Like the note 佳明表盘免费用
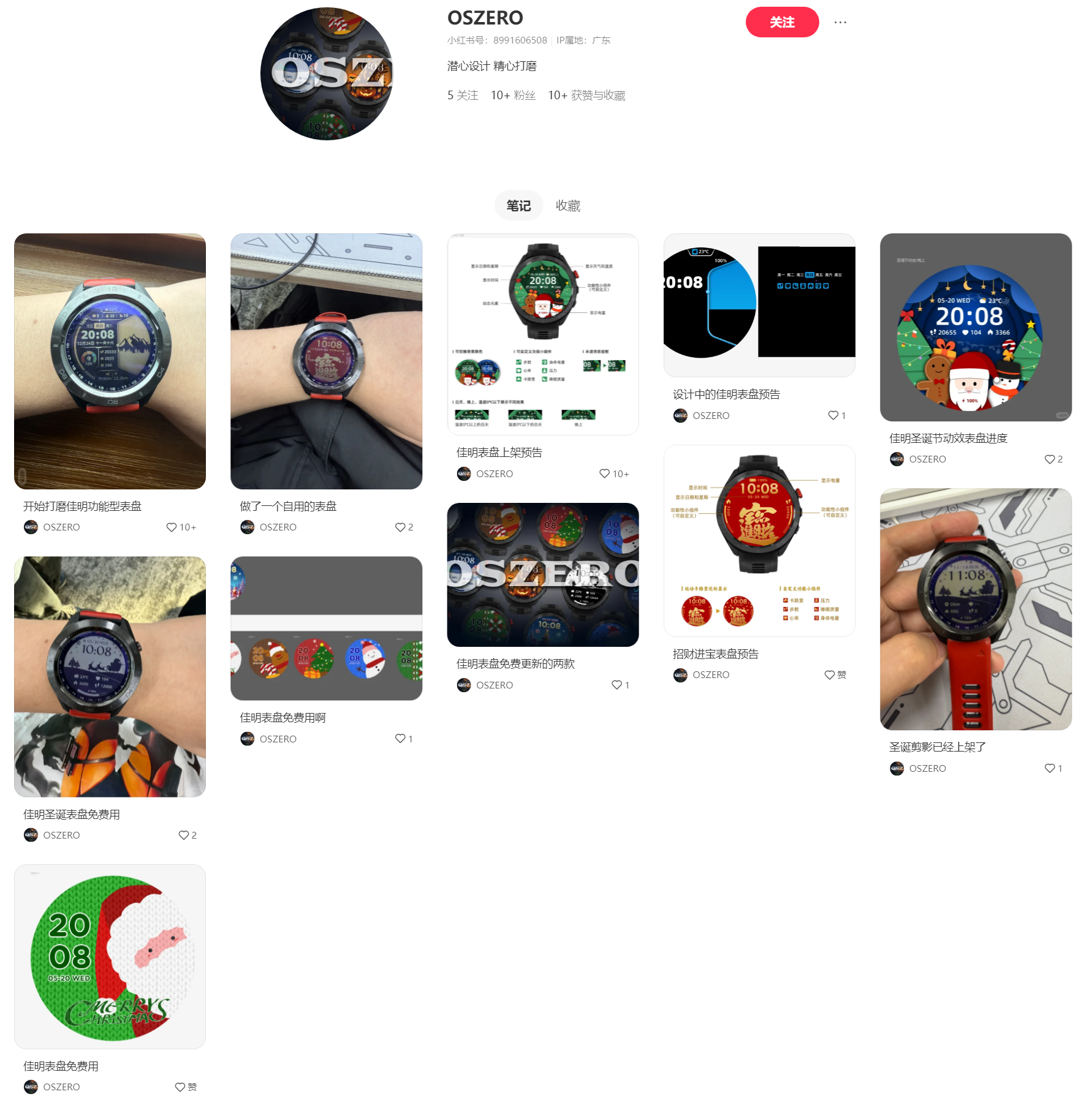This screenshot has height=1105, width=1092. click(180, 1087)
